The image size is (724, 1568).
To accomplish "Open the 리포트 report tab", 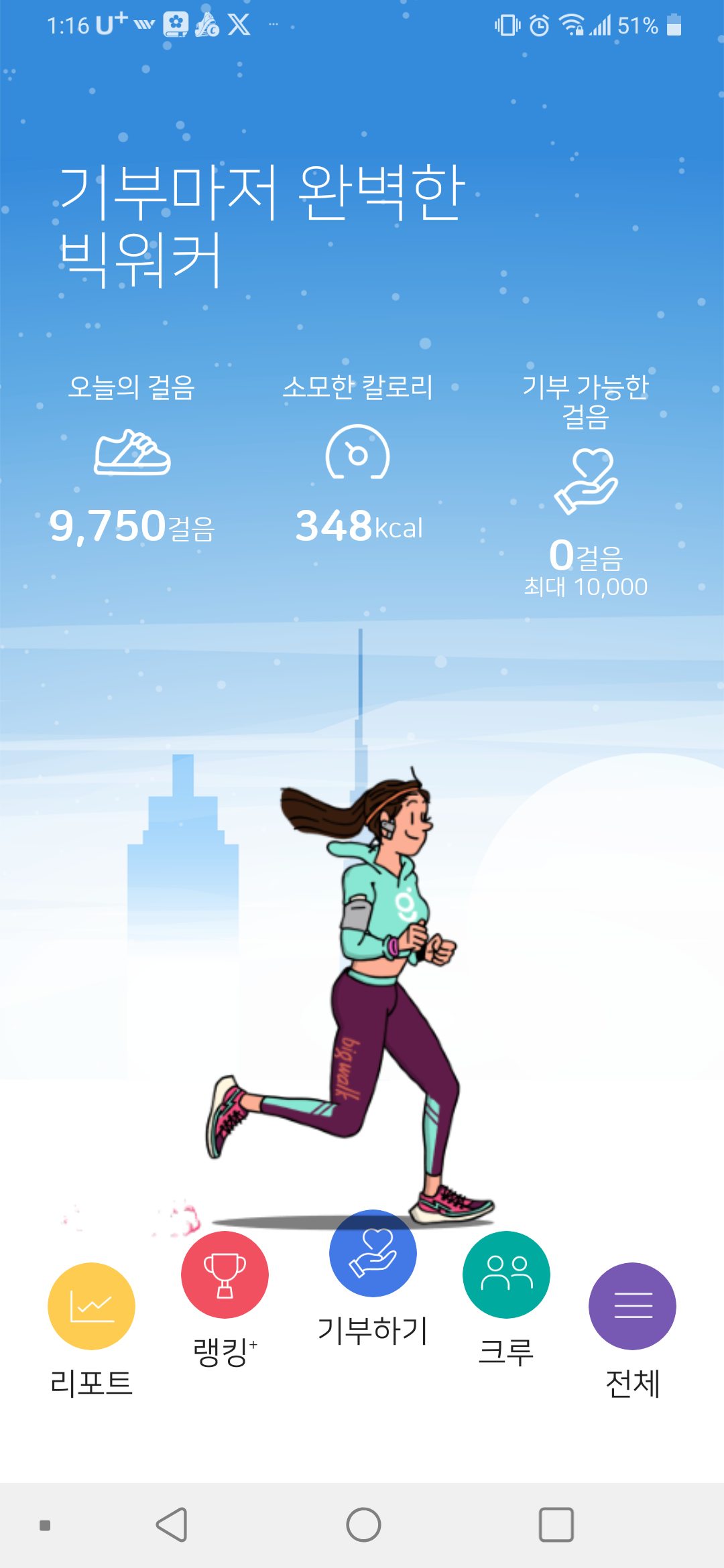I will point(91,1307).
